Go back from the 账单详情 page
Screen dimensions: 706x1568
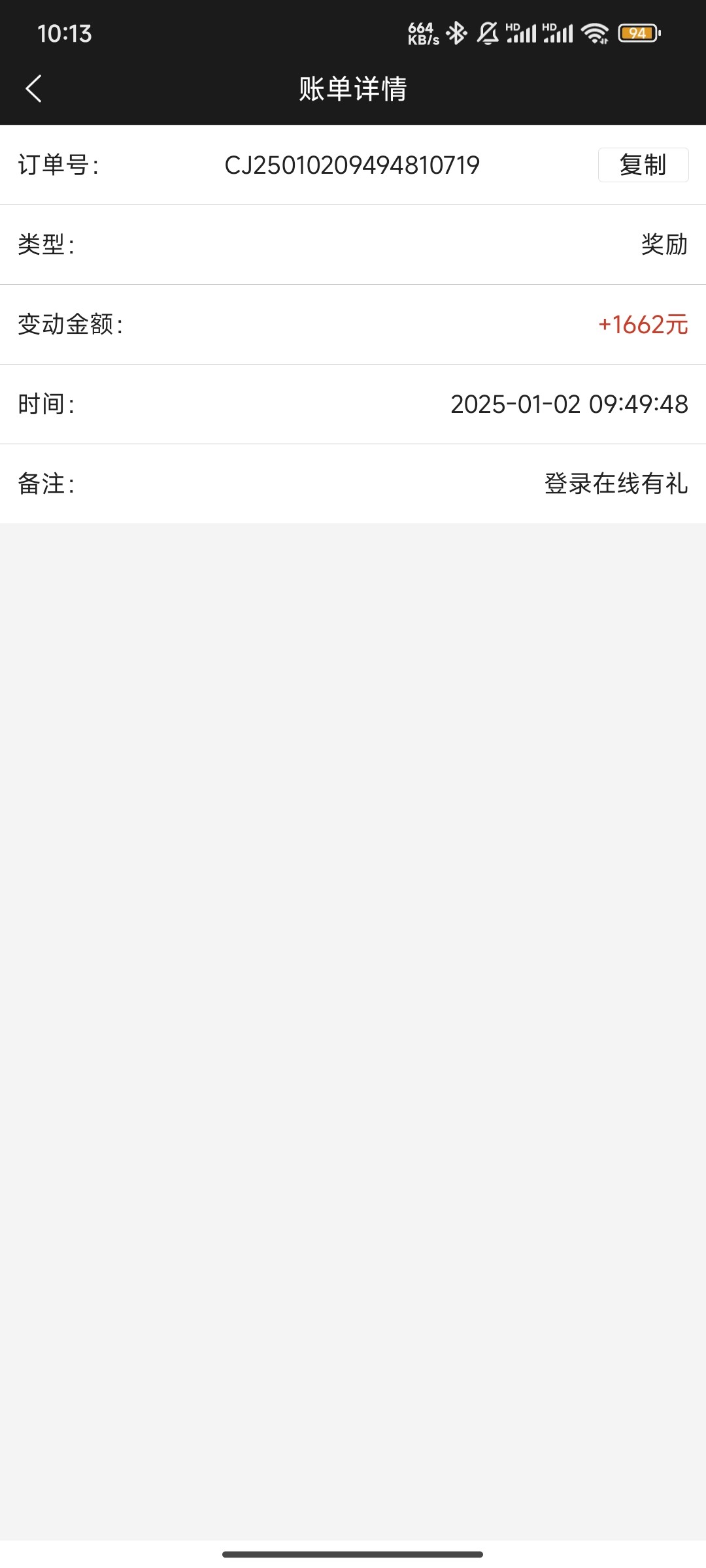click(34, 88)
